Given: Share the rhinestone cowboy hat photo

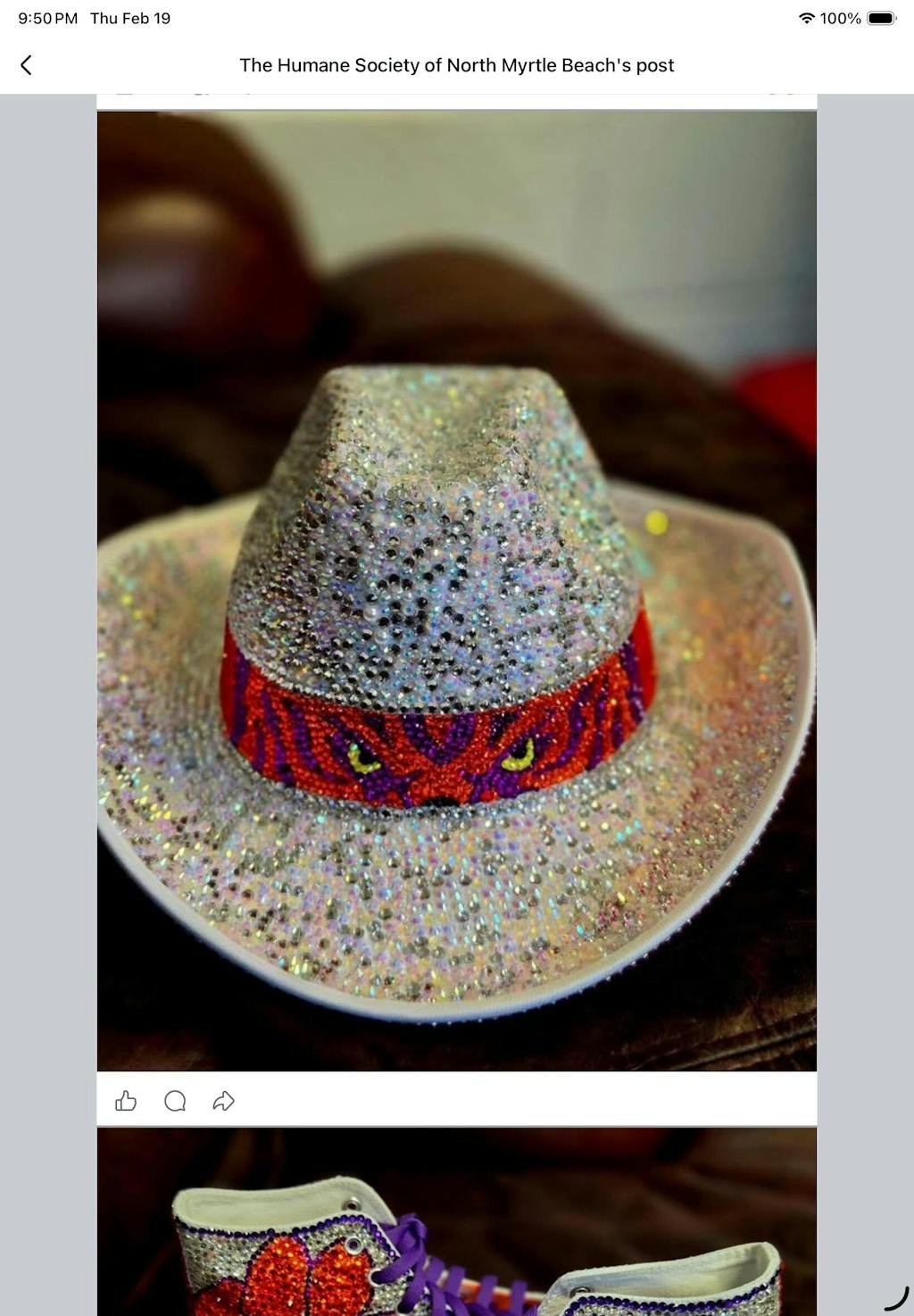Looking at the screenshot, I should click(223, 1101).
